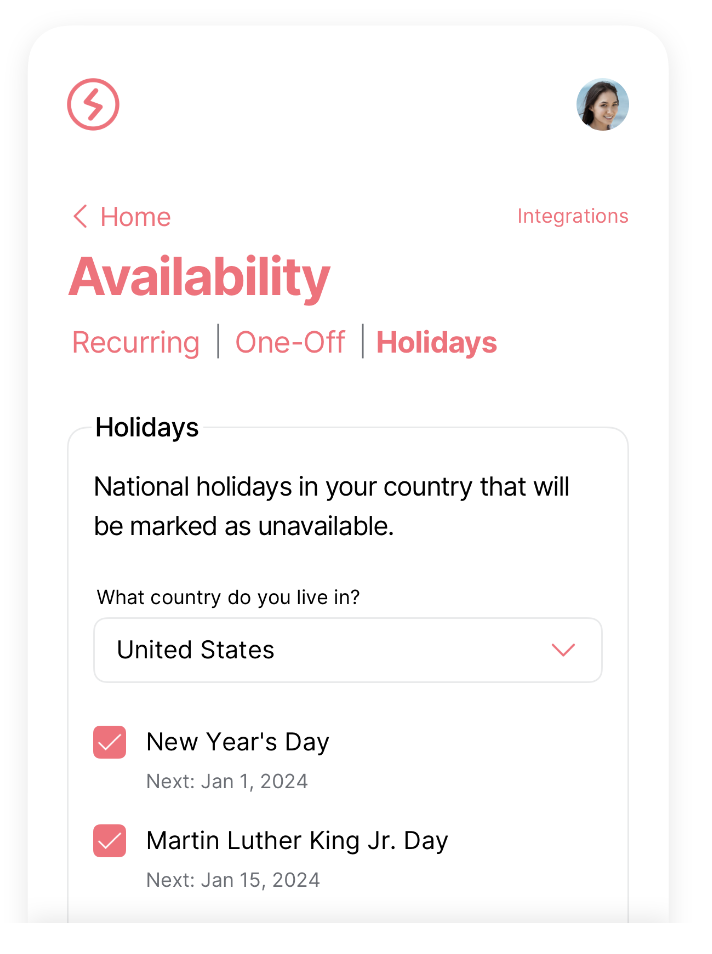712x954 pixels.
Task: Switch to the One-Off tab
Action: click(x=290, y=342)
